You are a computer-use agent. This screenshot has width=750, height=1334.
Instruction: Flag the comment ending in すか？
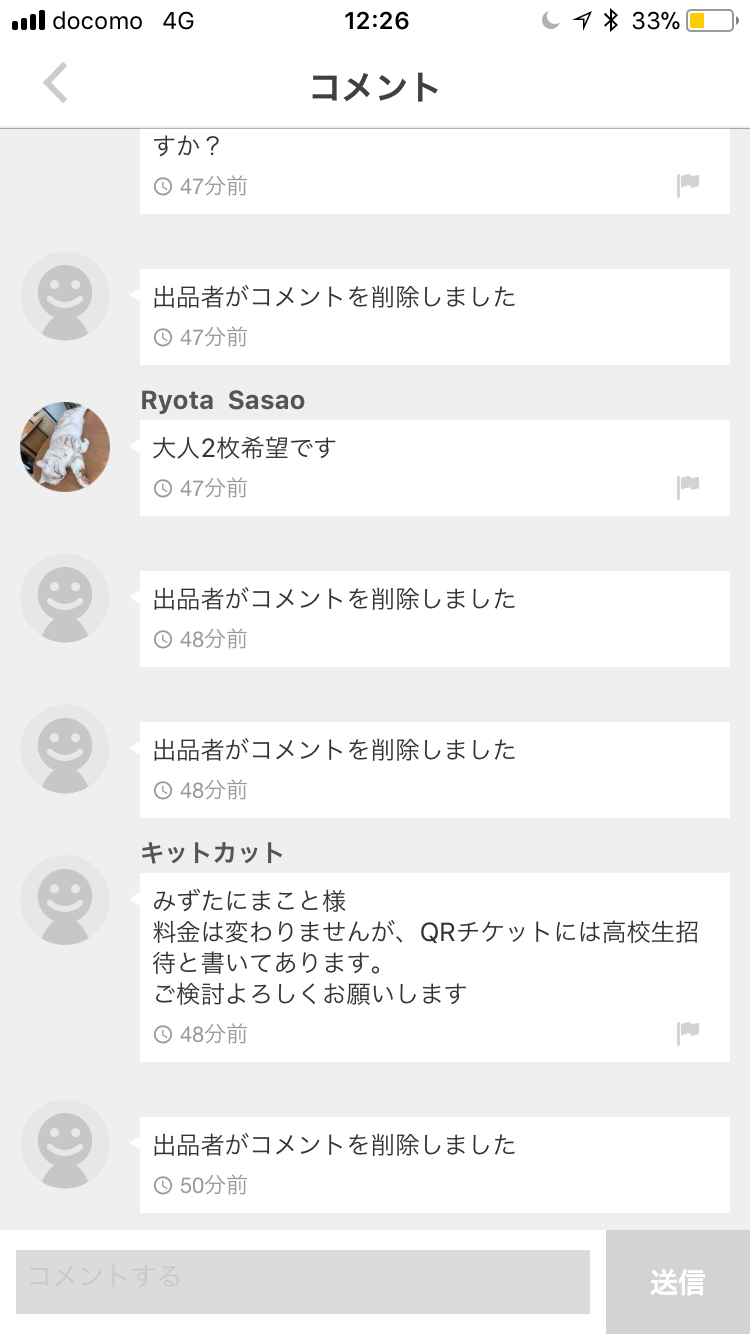tap(687, 185)
